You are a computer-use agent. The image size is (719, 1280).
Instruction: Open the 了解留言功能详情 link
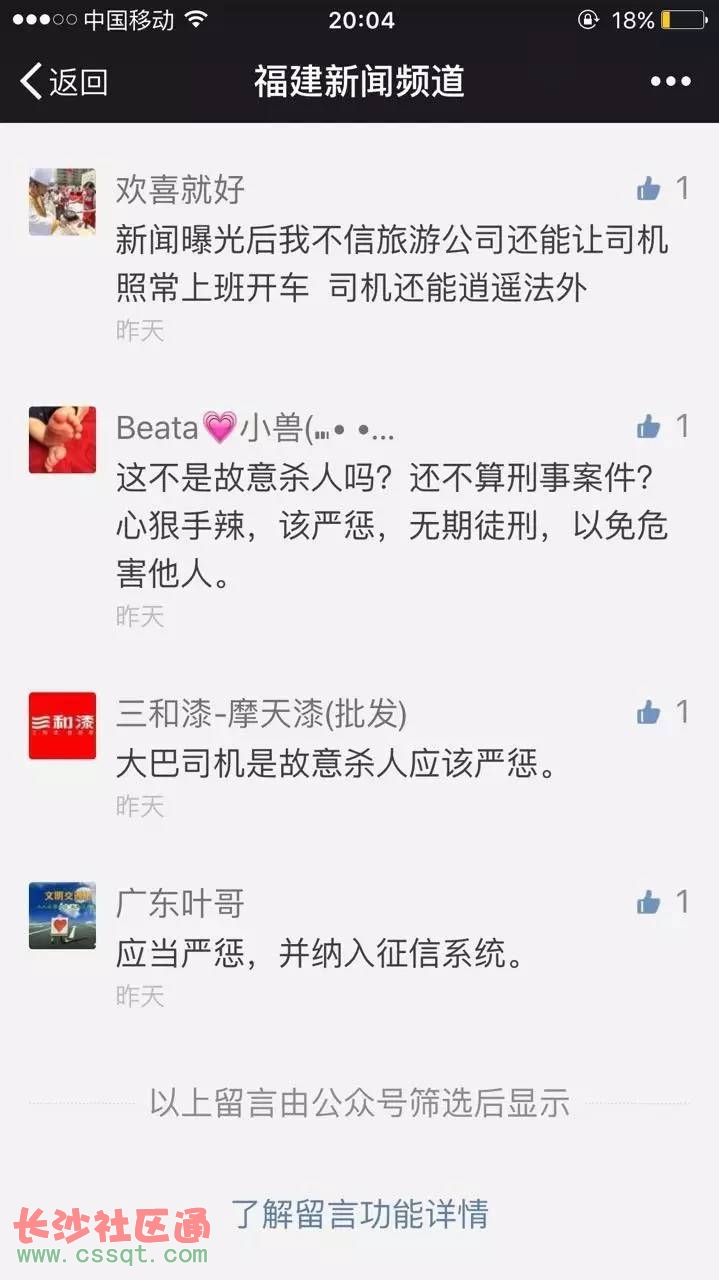tap(360, 1214)
